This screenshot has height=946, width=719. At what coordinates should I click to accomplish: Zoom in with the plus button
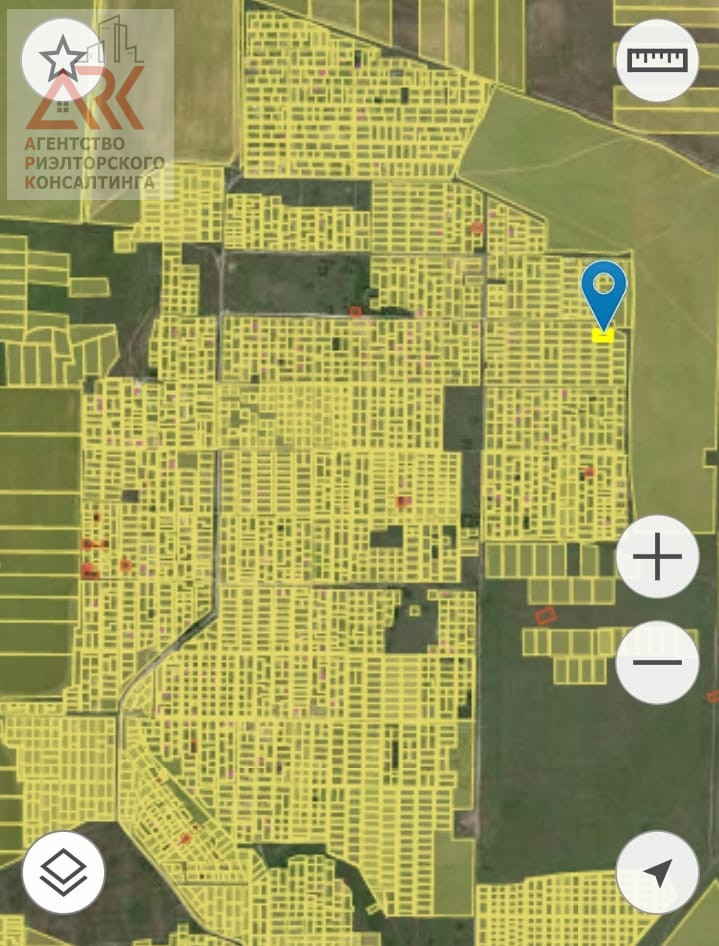[x=657, y=557]
